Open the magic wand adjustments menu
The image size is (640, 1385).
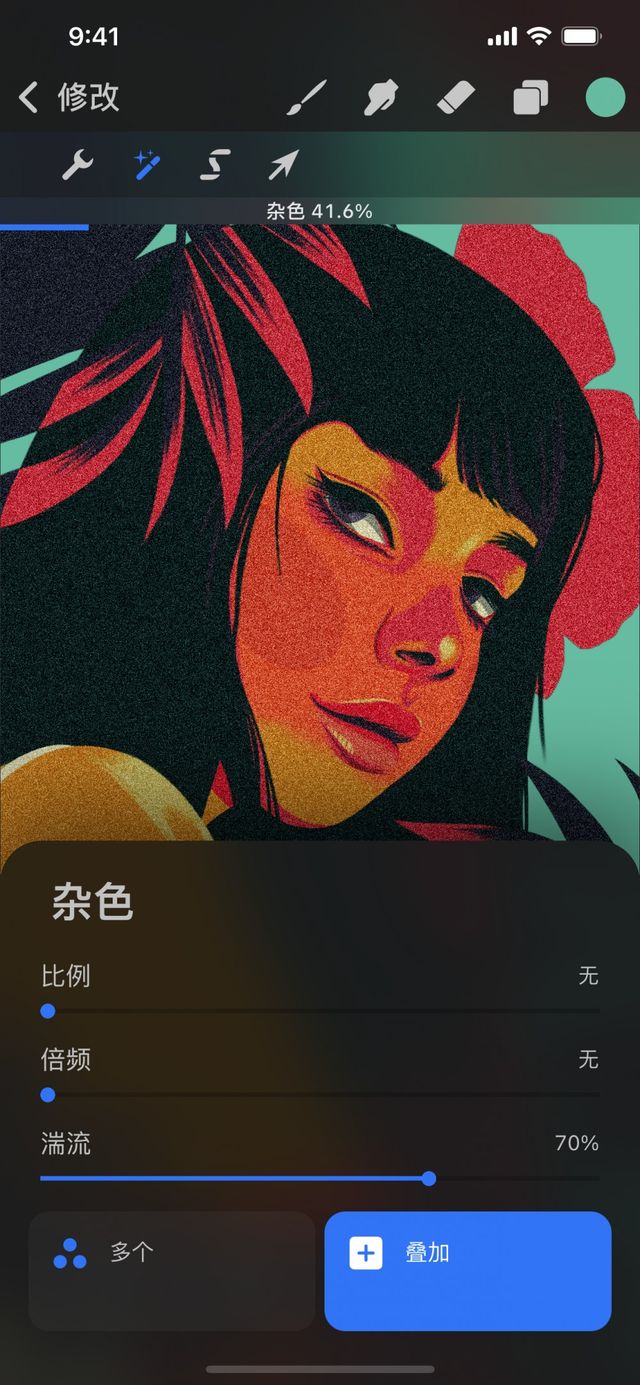148,165
